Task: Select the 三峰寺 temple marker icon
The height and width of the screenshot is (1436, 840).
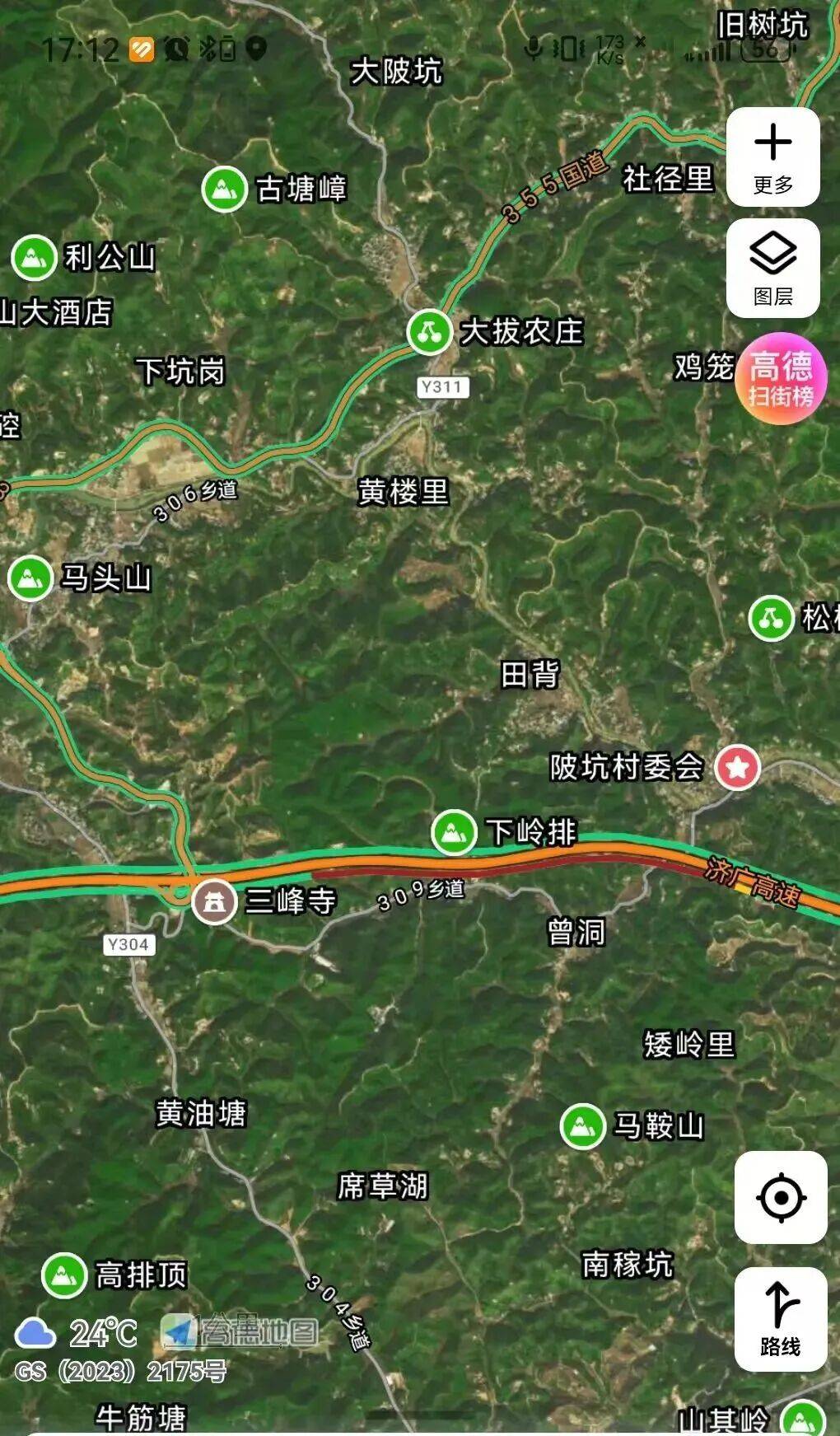Action: [213, 901]
